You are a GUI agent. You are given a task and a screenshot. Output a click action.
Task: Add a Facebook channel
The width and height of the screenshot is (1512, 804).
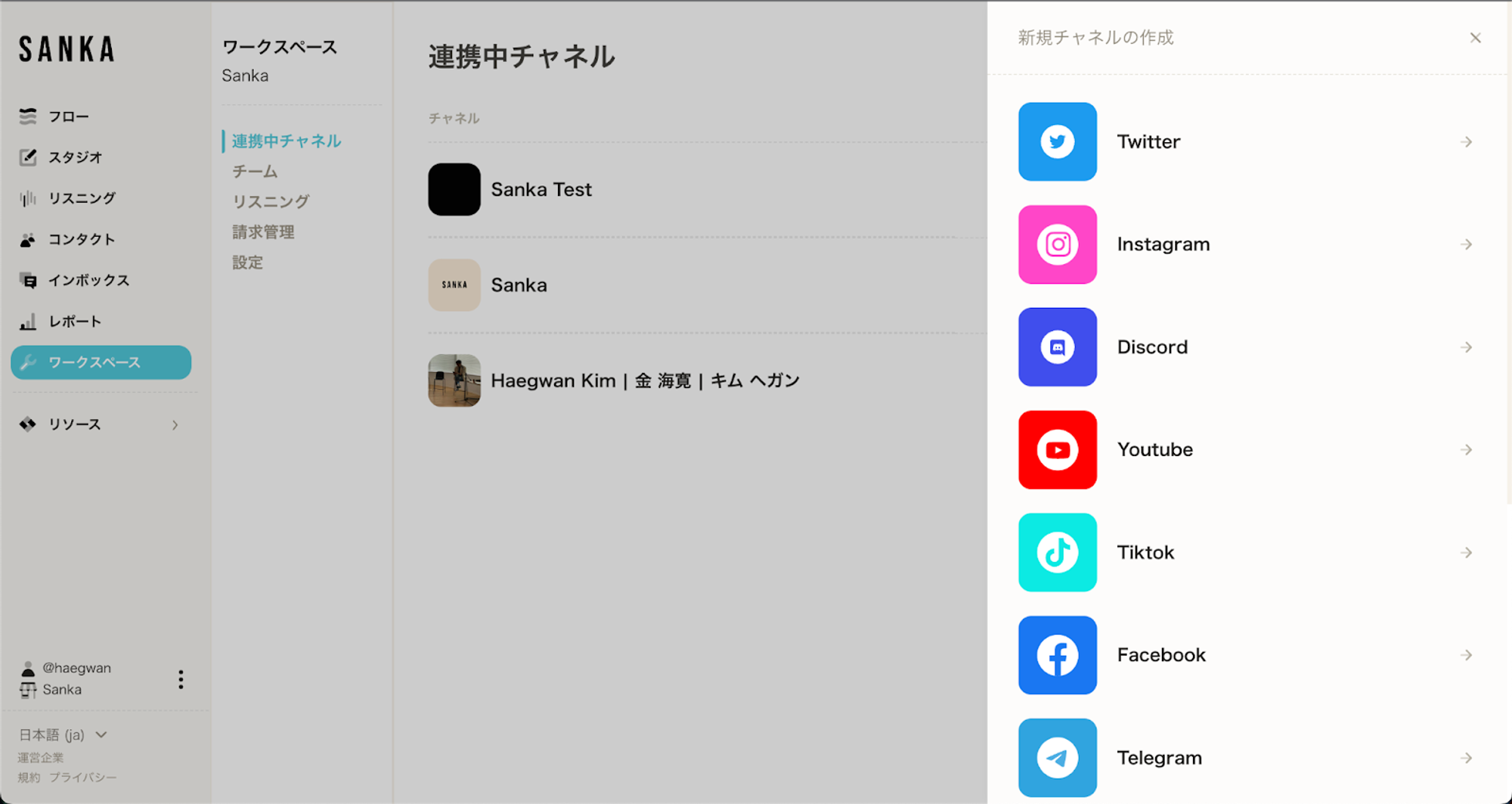1246,655
